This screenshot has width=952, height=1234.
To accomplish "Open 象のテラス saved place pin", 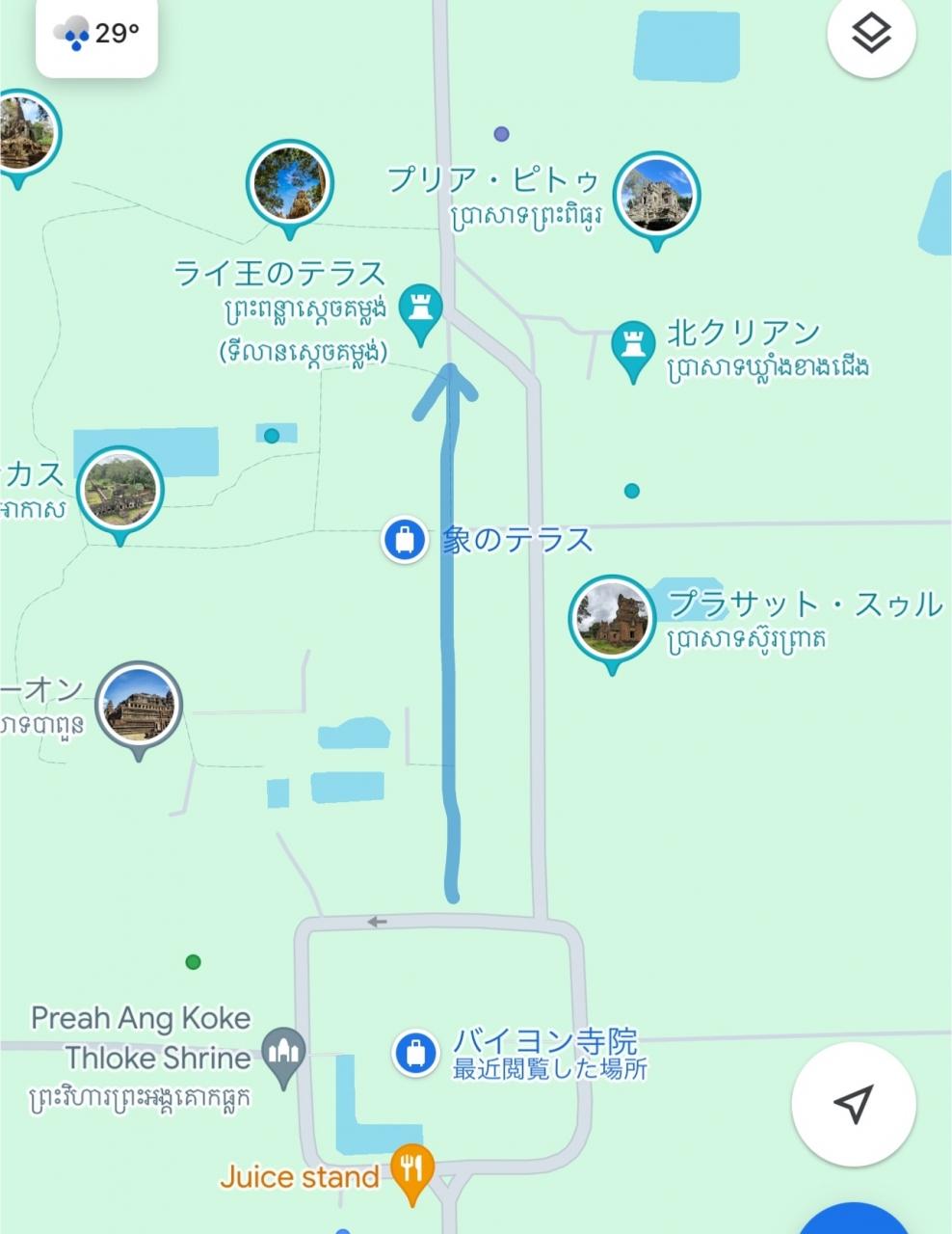I will point(405,540).
